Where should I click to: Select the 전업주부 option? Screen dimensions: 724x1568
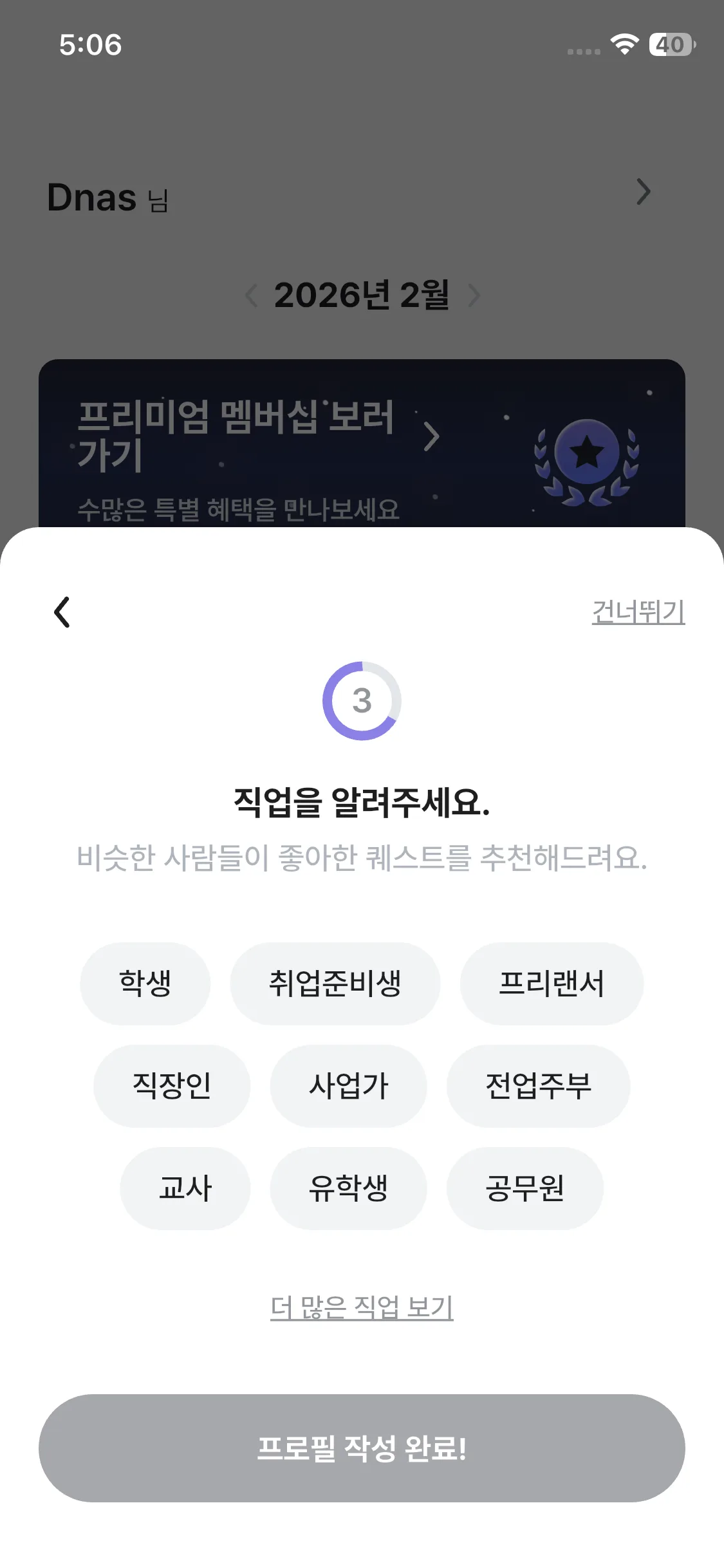pyautogui.click(x=538, y=1086)
